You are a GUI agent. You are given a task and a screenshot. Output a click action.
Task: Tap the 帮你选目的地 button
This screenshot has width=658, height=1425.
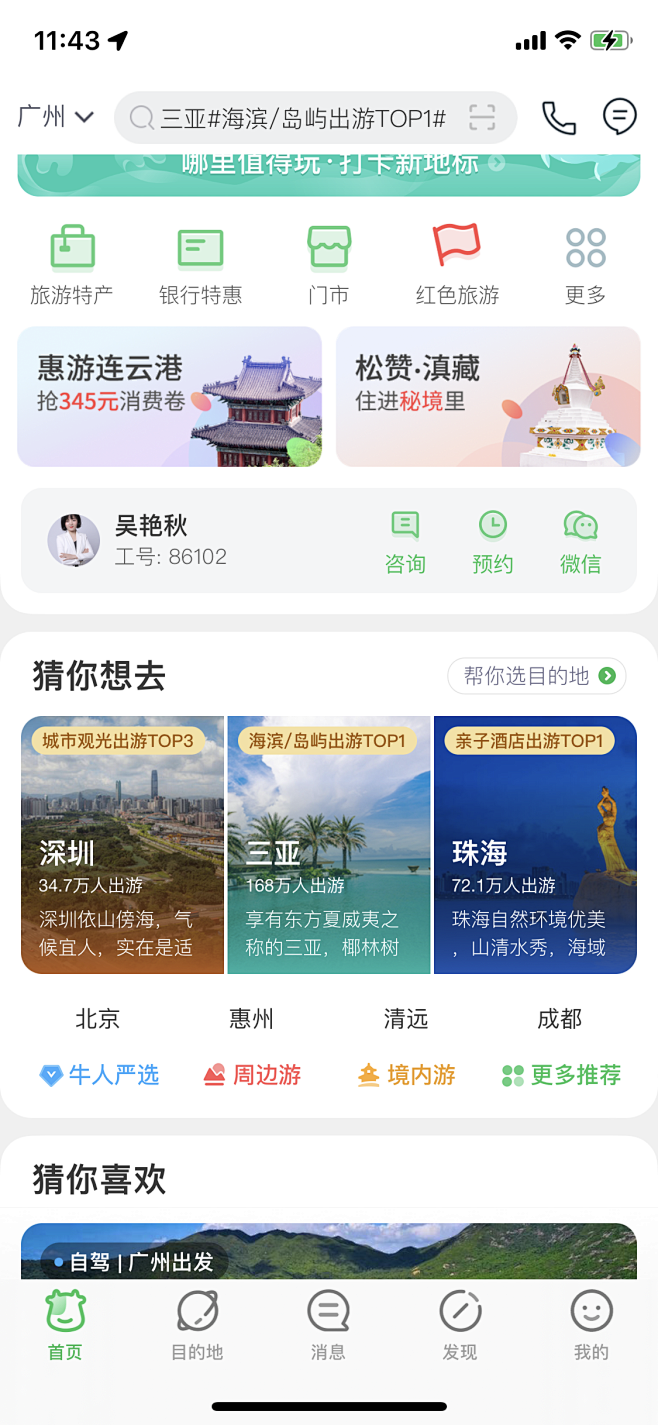click(x=537, y=676)
